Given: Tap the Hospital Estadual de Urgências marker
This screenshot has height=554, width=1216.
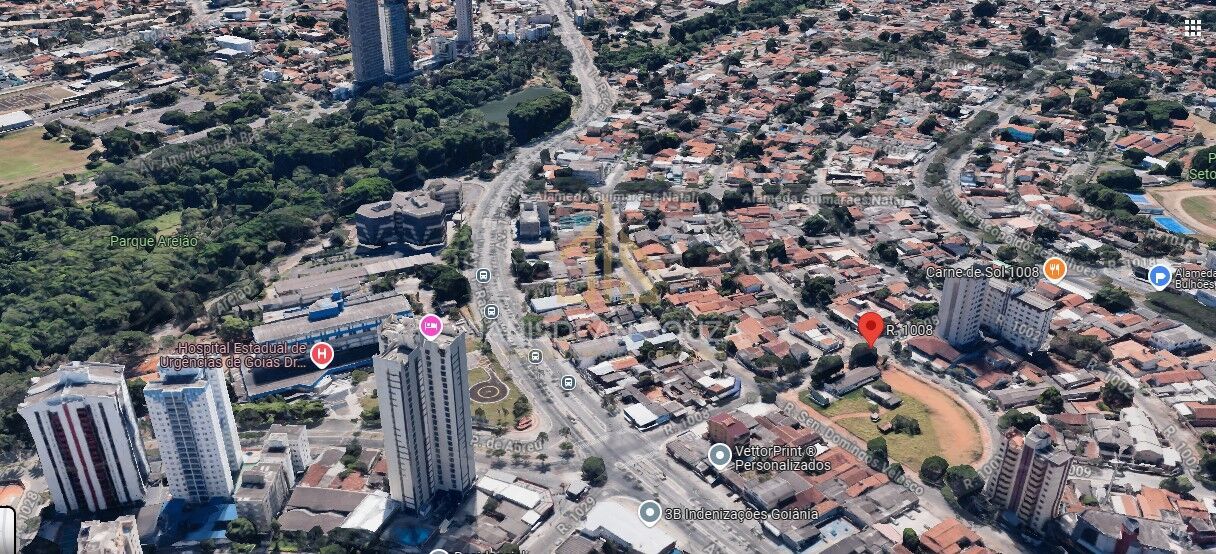Looking at the screenshot, I should click(321, 354).
